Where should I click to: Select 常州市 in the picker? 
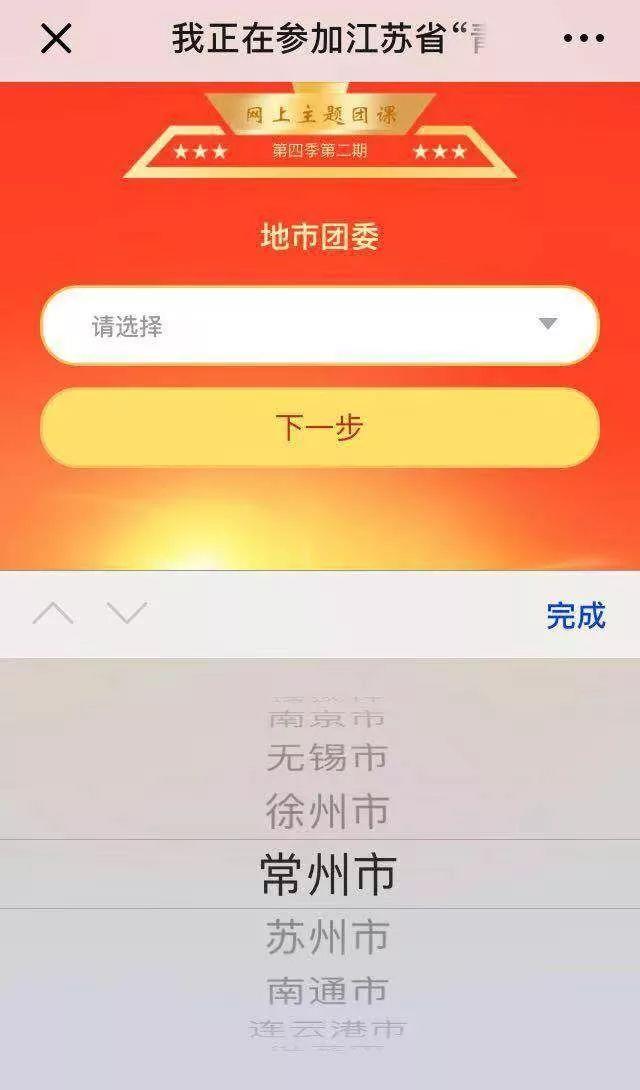pos(326,875)
